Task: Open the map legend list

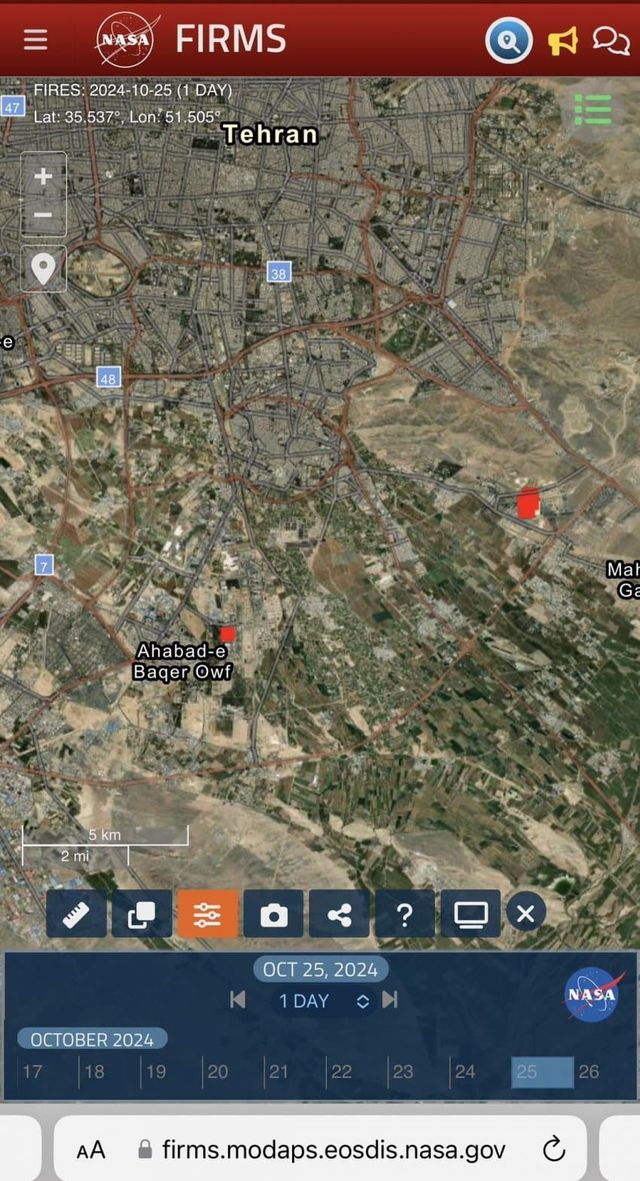Action: pyautogui.click(x=593, y=109)
